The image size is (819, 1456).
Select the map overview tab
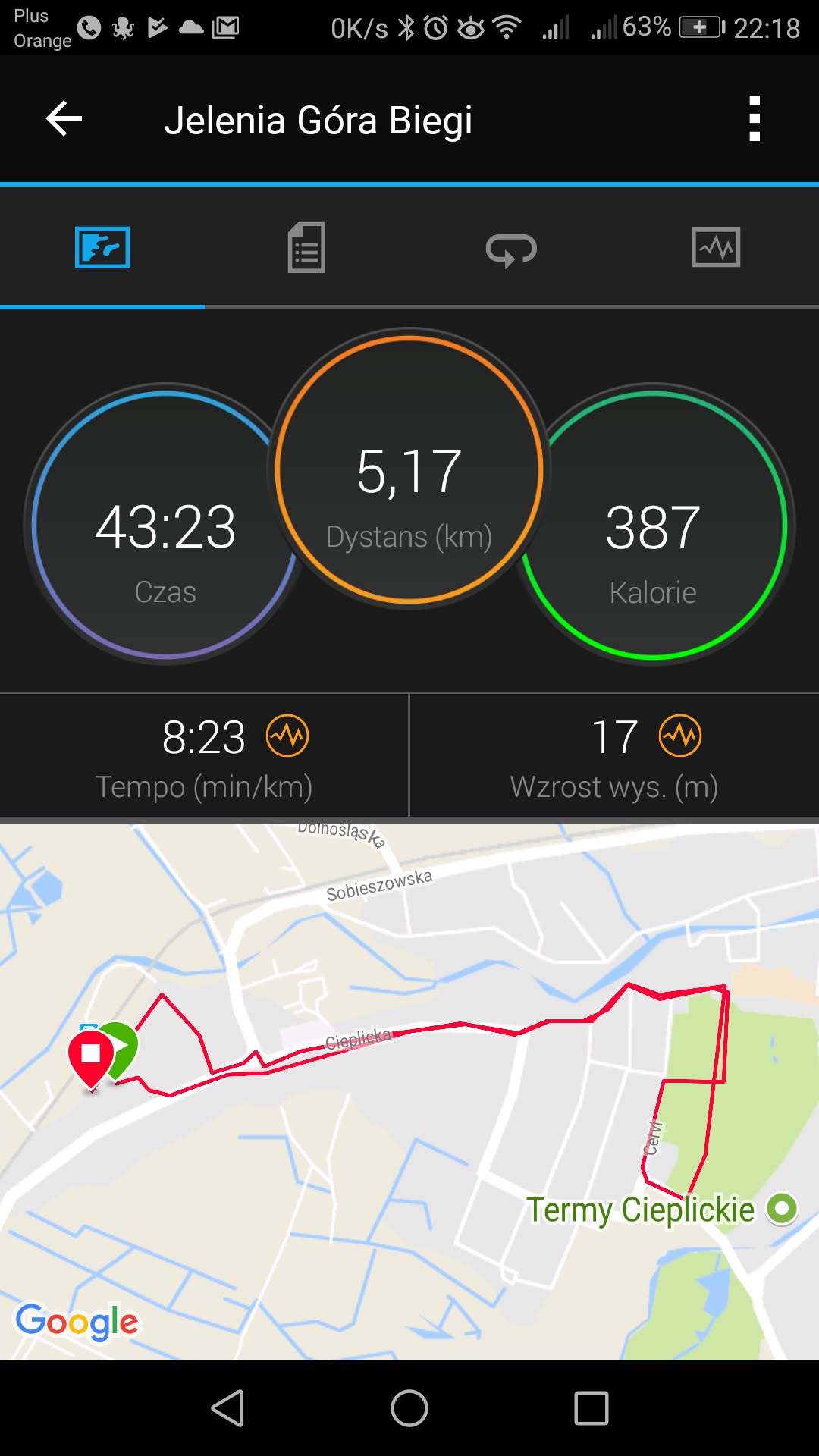(102, 248)
